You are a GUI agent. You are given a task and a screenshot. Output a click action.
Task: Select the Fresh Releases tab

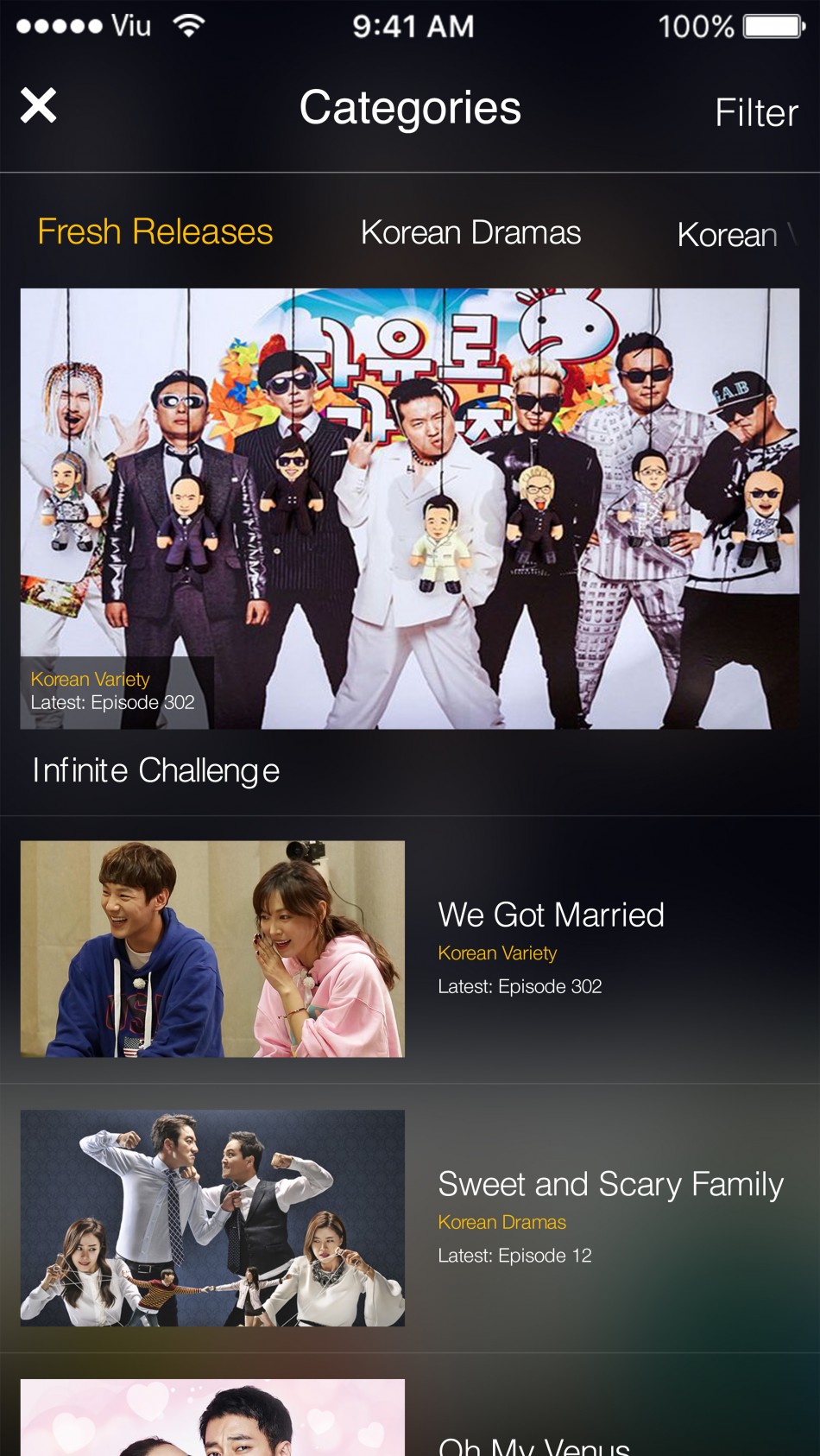(x=155, y=231)
